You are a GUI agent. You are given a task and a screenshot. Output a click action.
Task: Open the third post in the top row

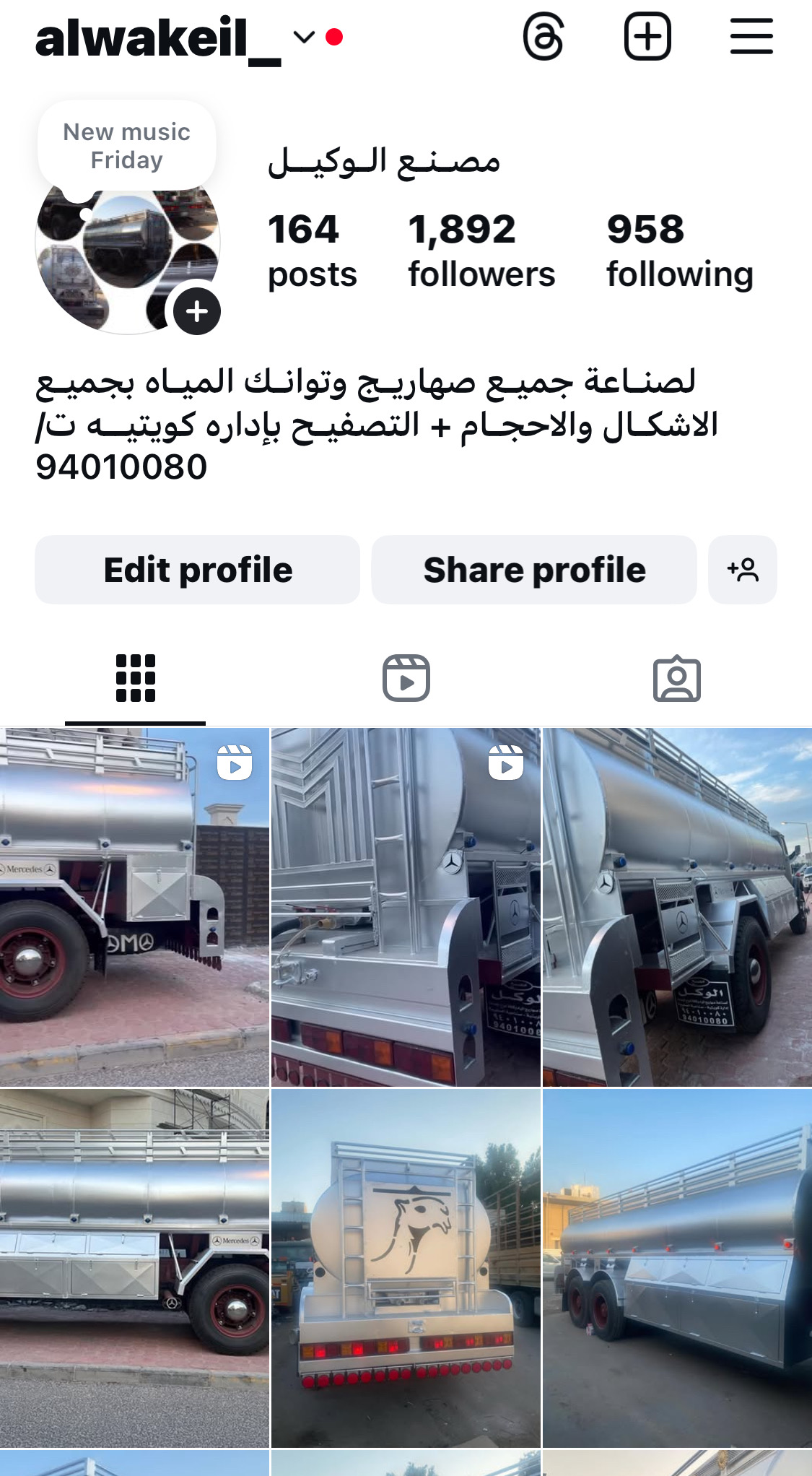[677, 907]
